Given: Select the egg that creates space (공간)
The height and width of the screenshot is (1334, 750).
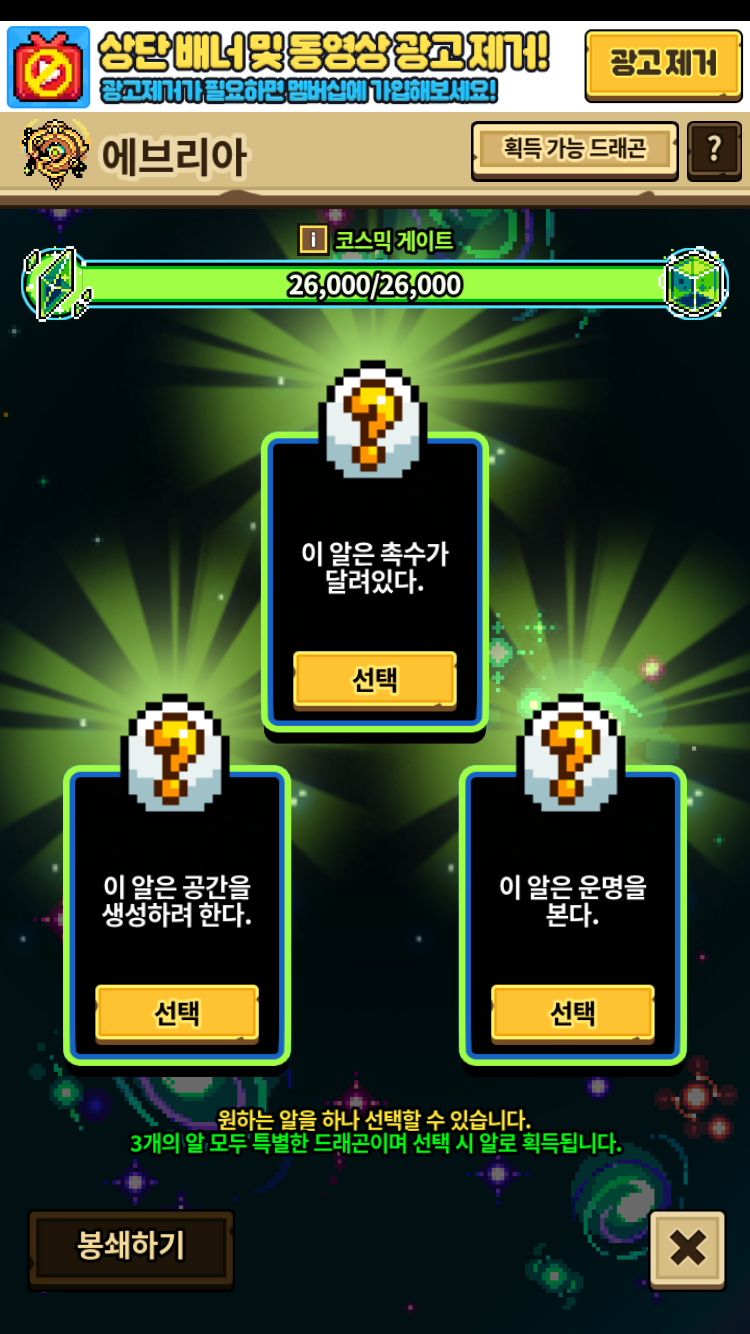Looking at the screenshot, I should tap(177, 1013).
